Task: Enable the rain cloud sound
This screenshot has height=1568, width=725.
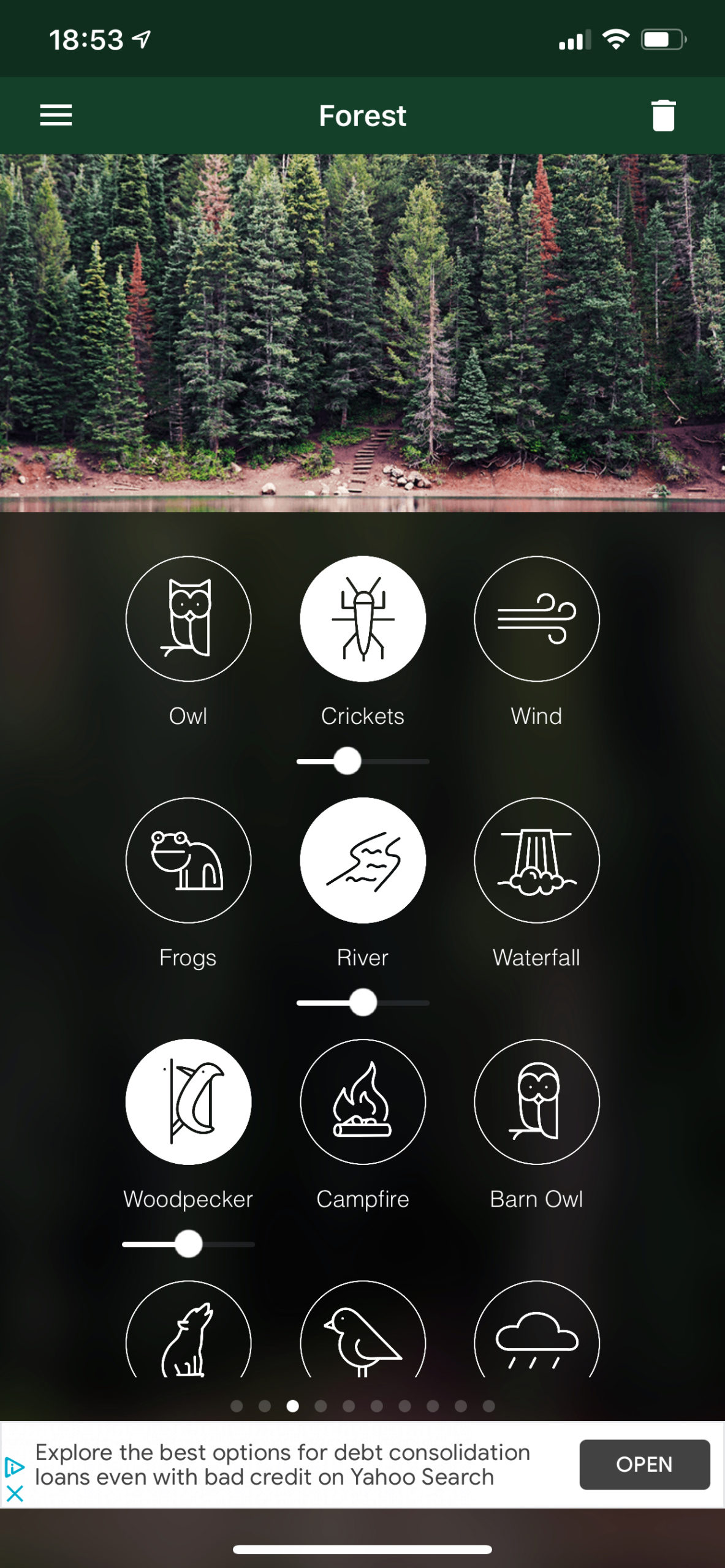Action: coord(537,1329)
